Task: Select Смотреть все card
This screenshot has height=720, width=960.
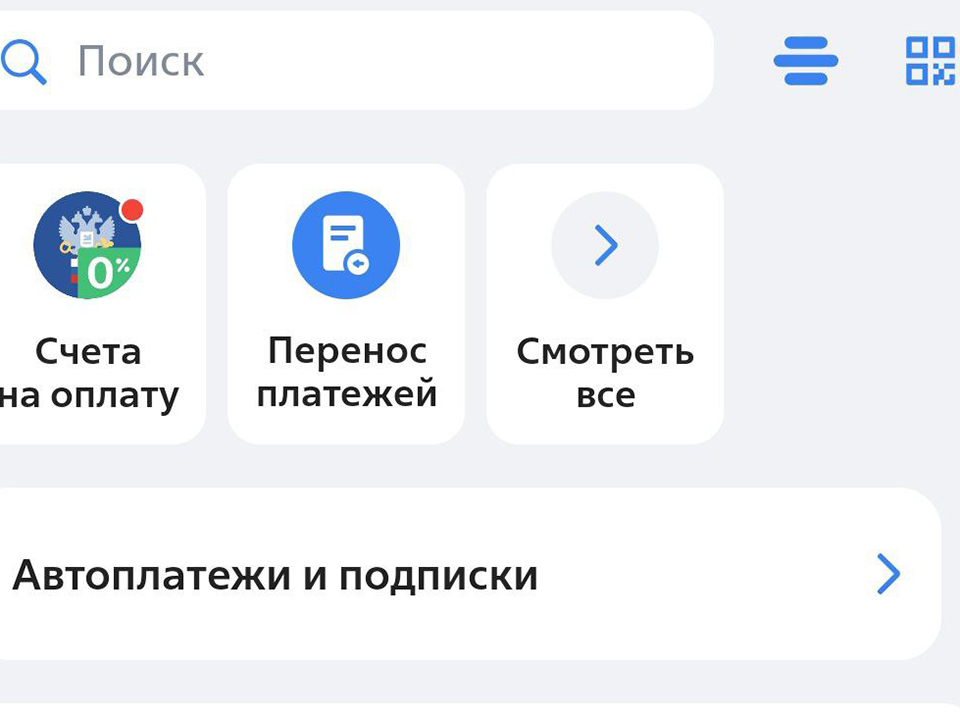Action: (605, 304)
